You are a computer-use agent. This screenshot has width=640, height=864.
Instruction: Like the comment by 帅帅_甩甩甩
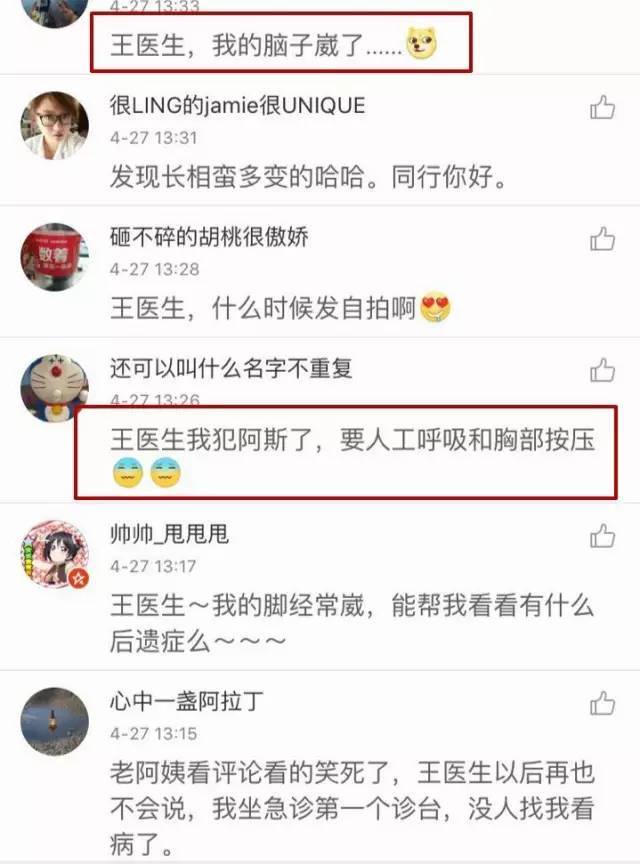[602, 537]
